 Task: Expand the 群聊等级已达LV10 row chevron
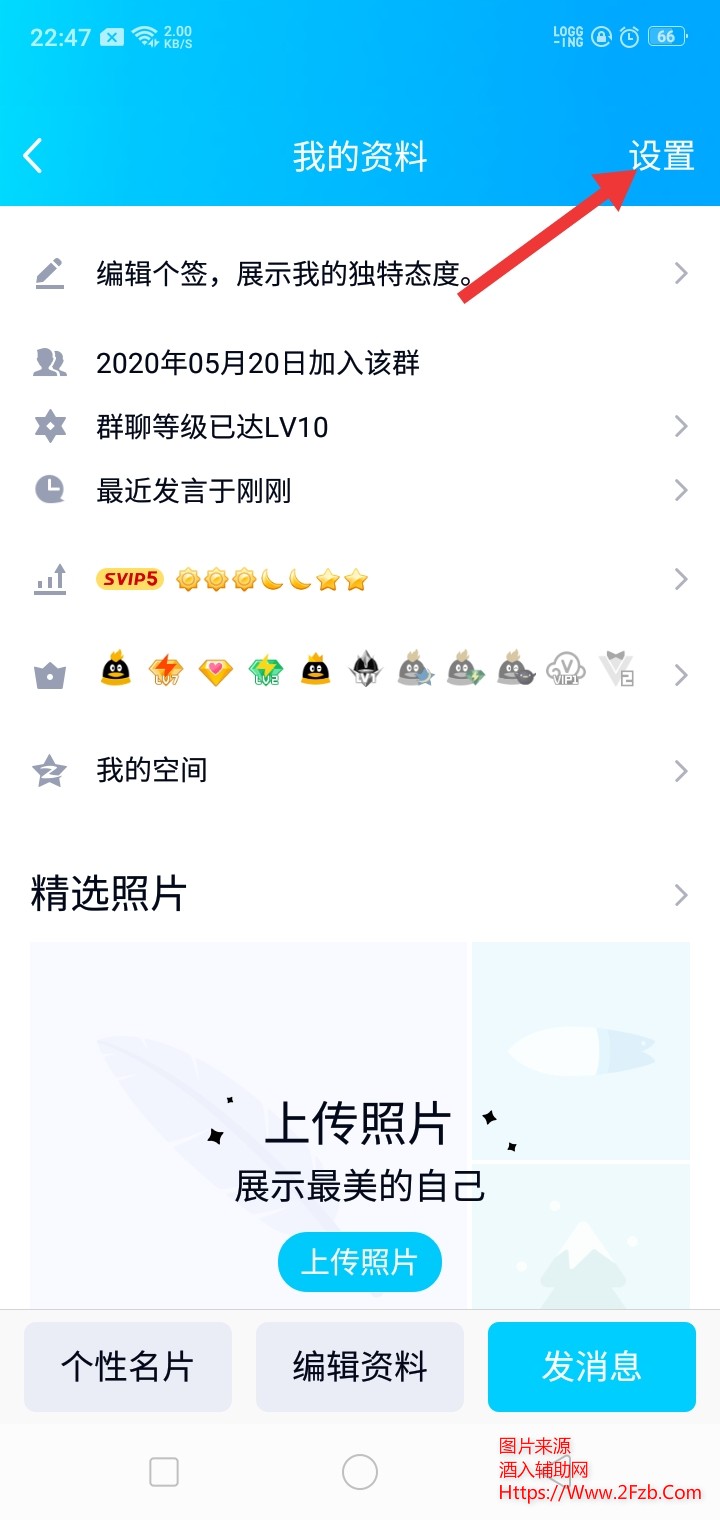point(681,426)
